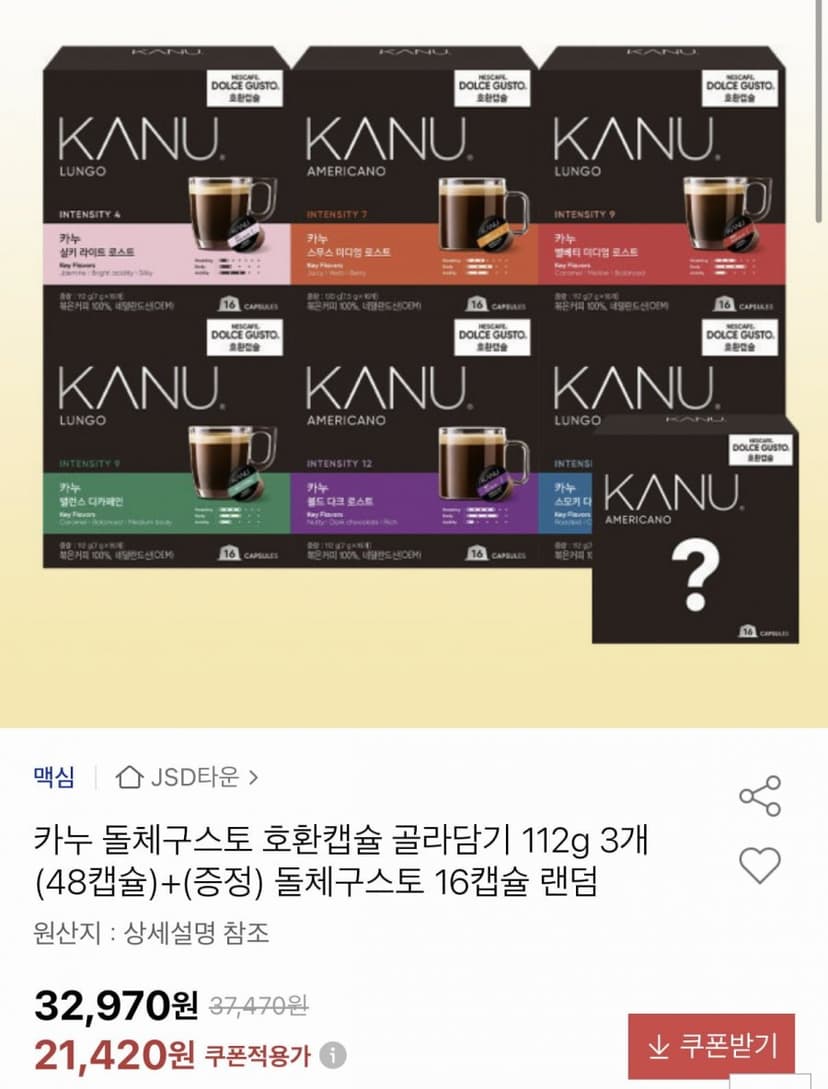
Task: Add product to wishlist with heart
Action: 760,865
